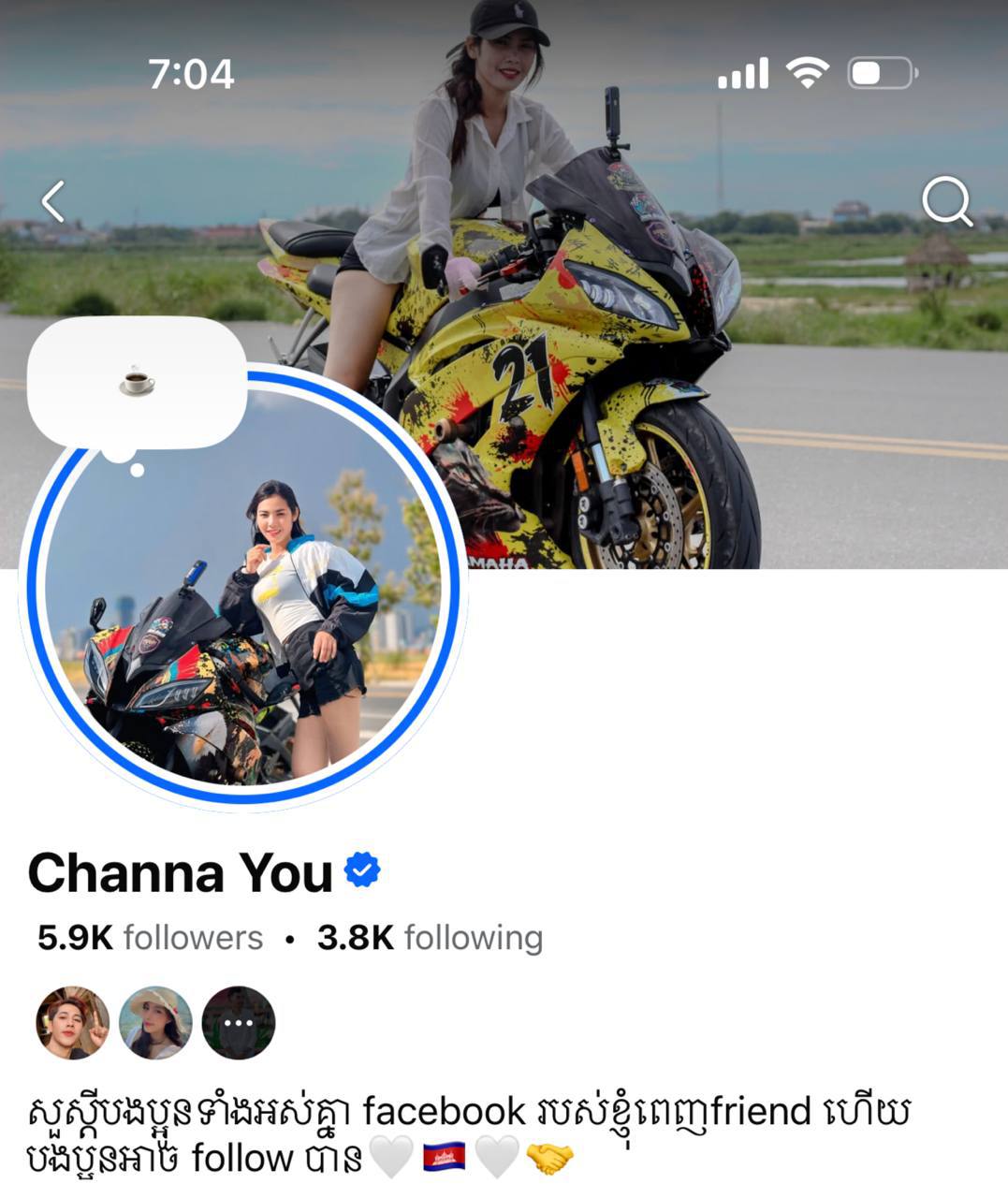1008x1198 pixels.
Task: Open search on this profile
Action: (946, 201)
